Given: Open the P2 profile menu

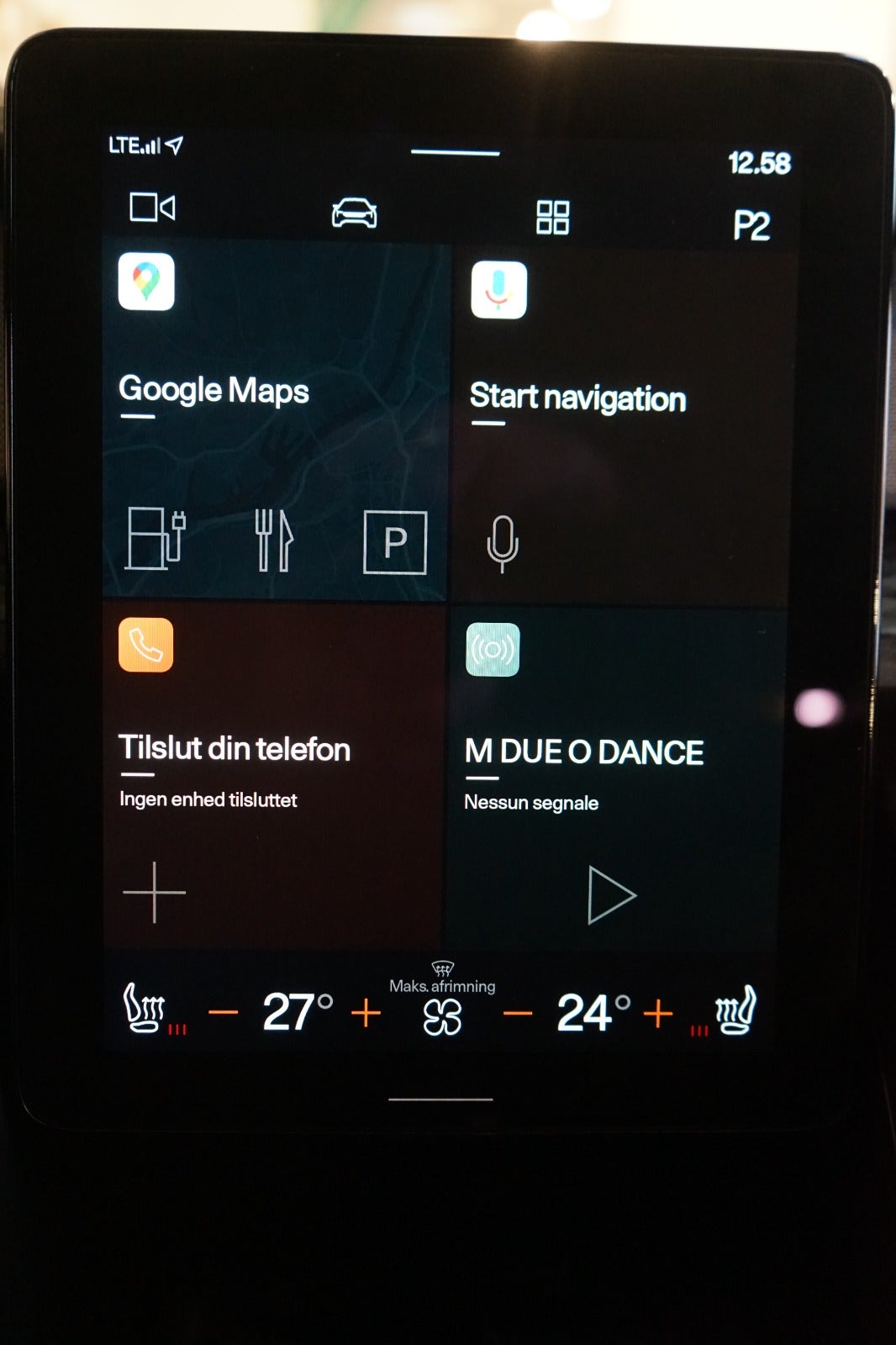Looking at the screenshot, I should click(x=751, y=225).
